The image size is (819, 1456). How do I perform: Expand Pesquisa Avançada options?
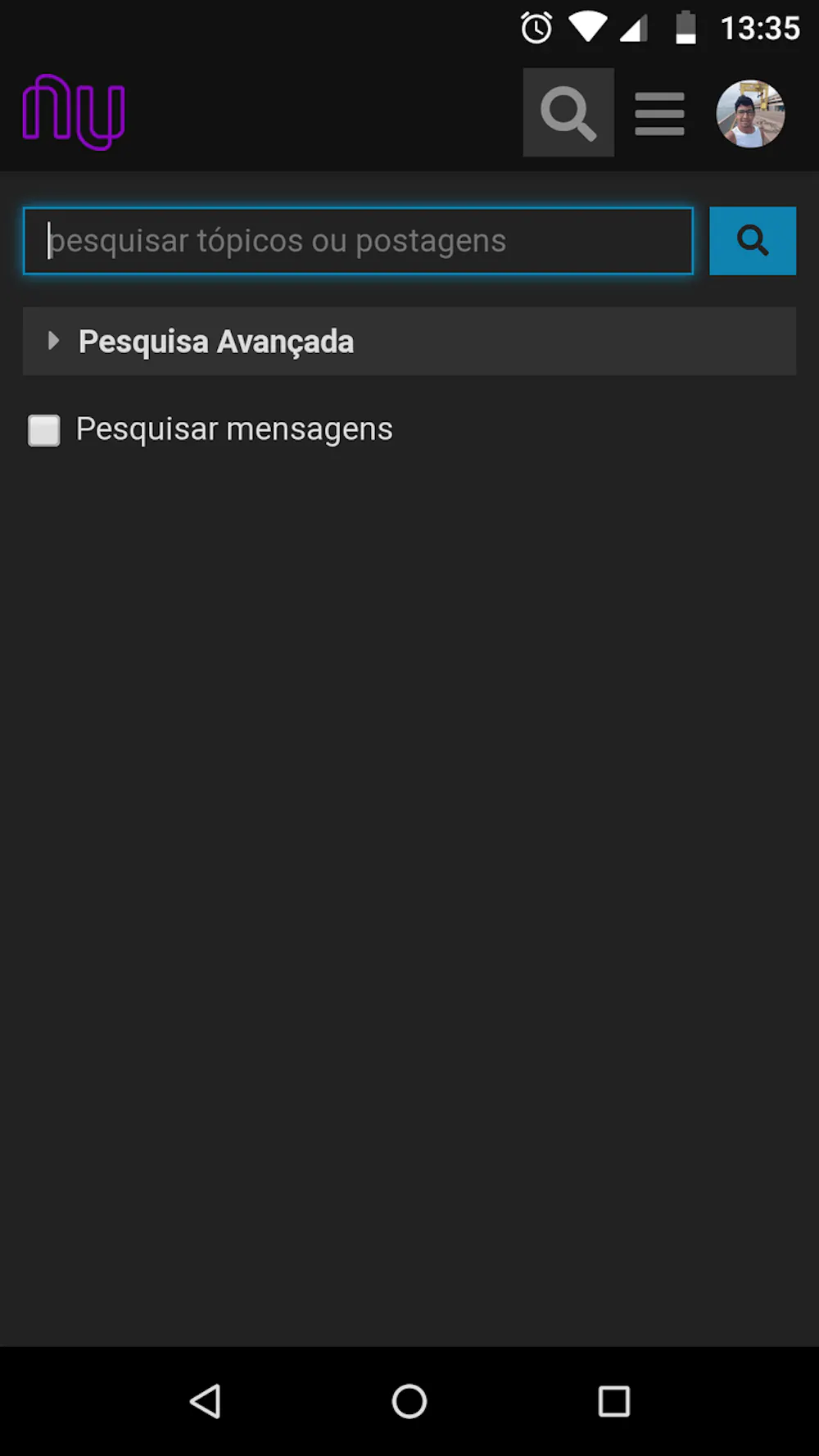click(216, 342)
